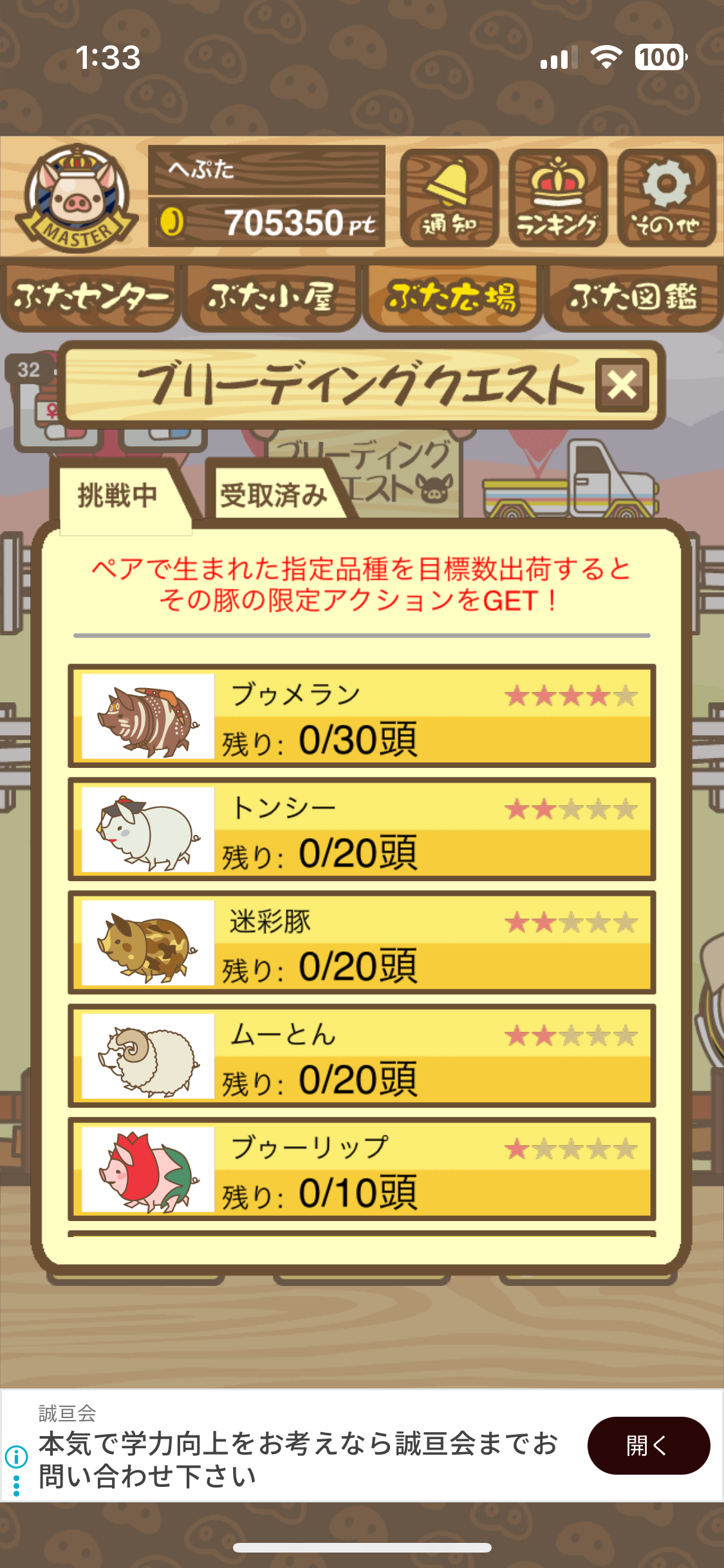Switch to ぶたセンター tab

point(90,297)
